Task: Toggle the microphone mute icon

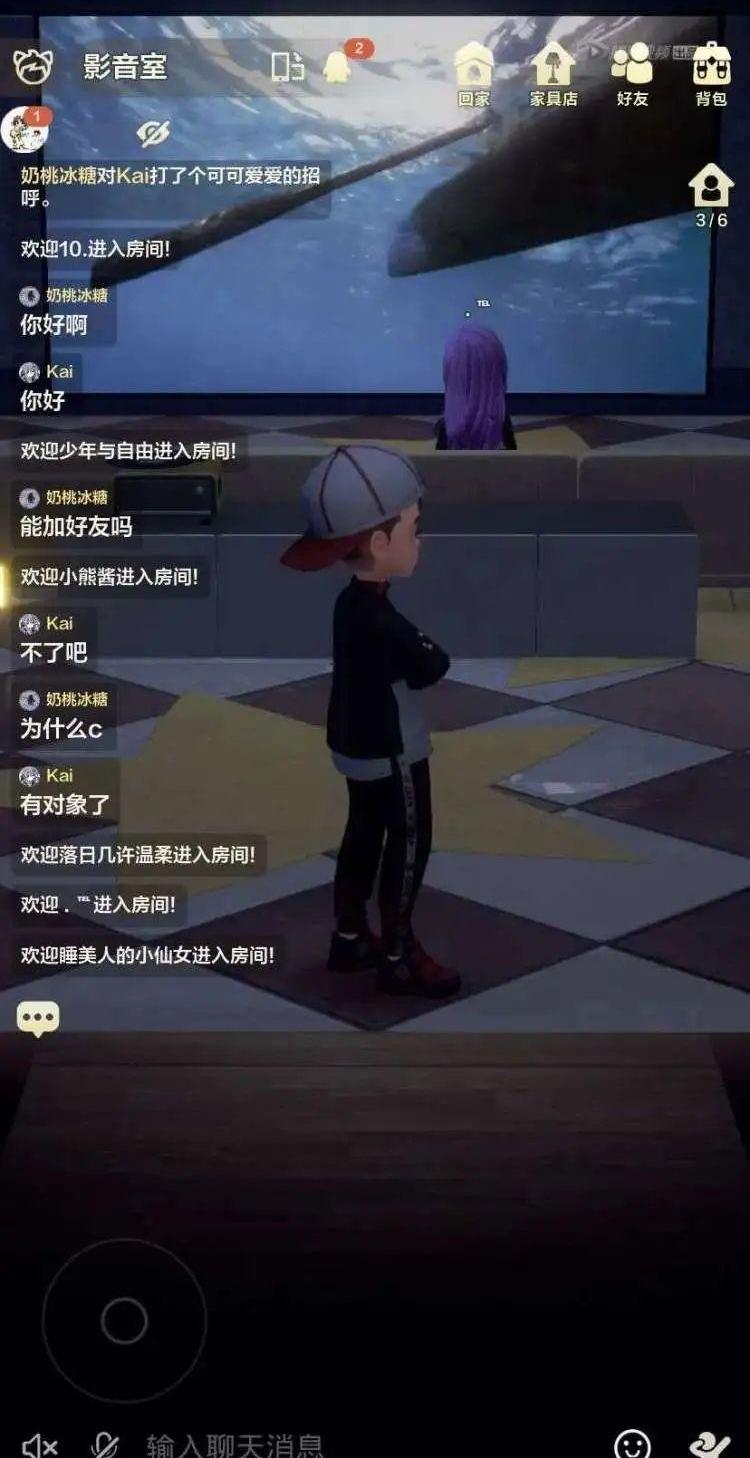Action: coord(104,1445)
